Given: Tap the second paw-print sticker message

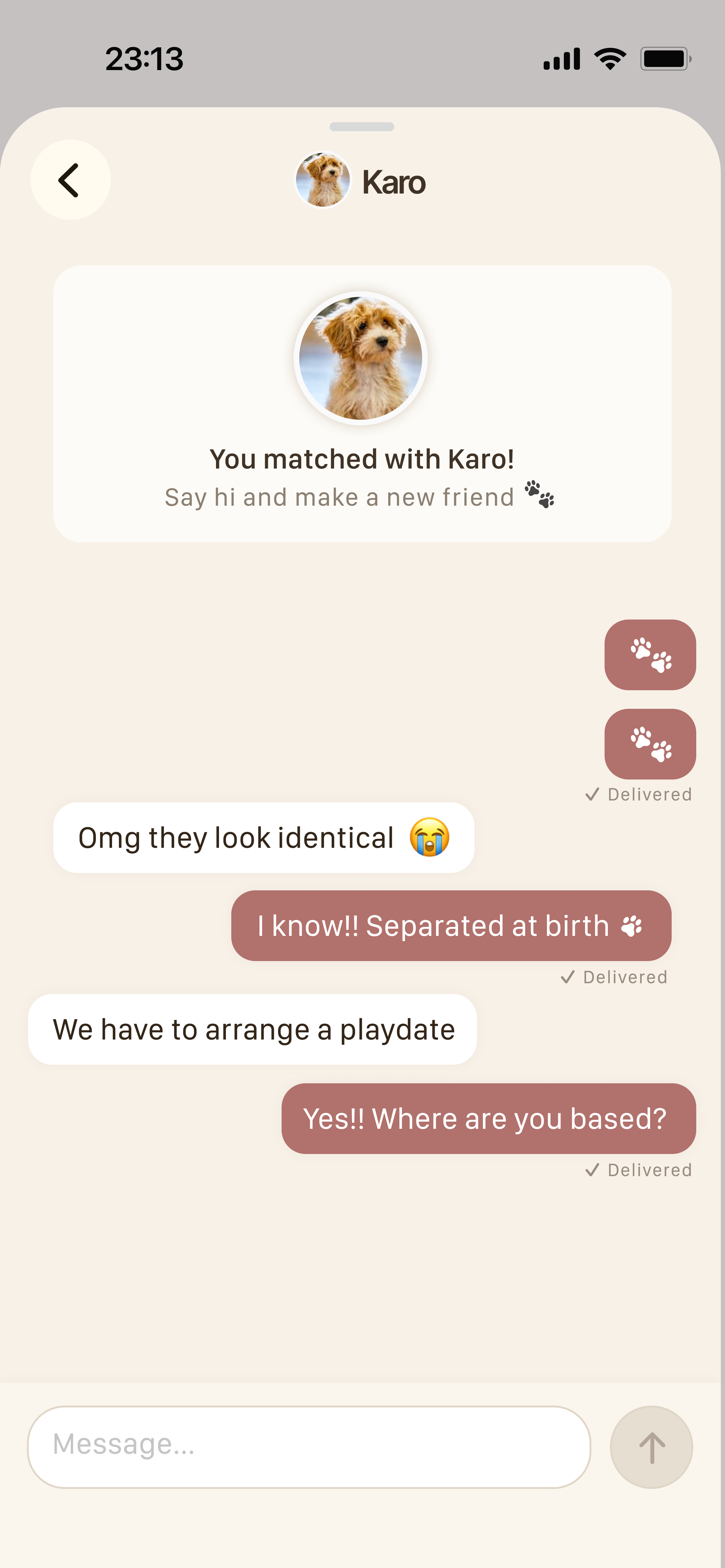Looking at the screenshot, I should (650, 743).
